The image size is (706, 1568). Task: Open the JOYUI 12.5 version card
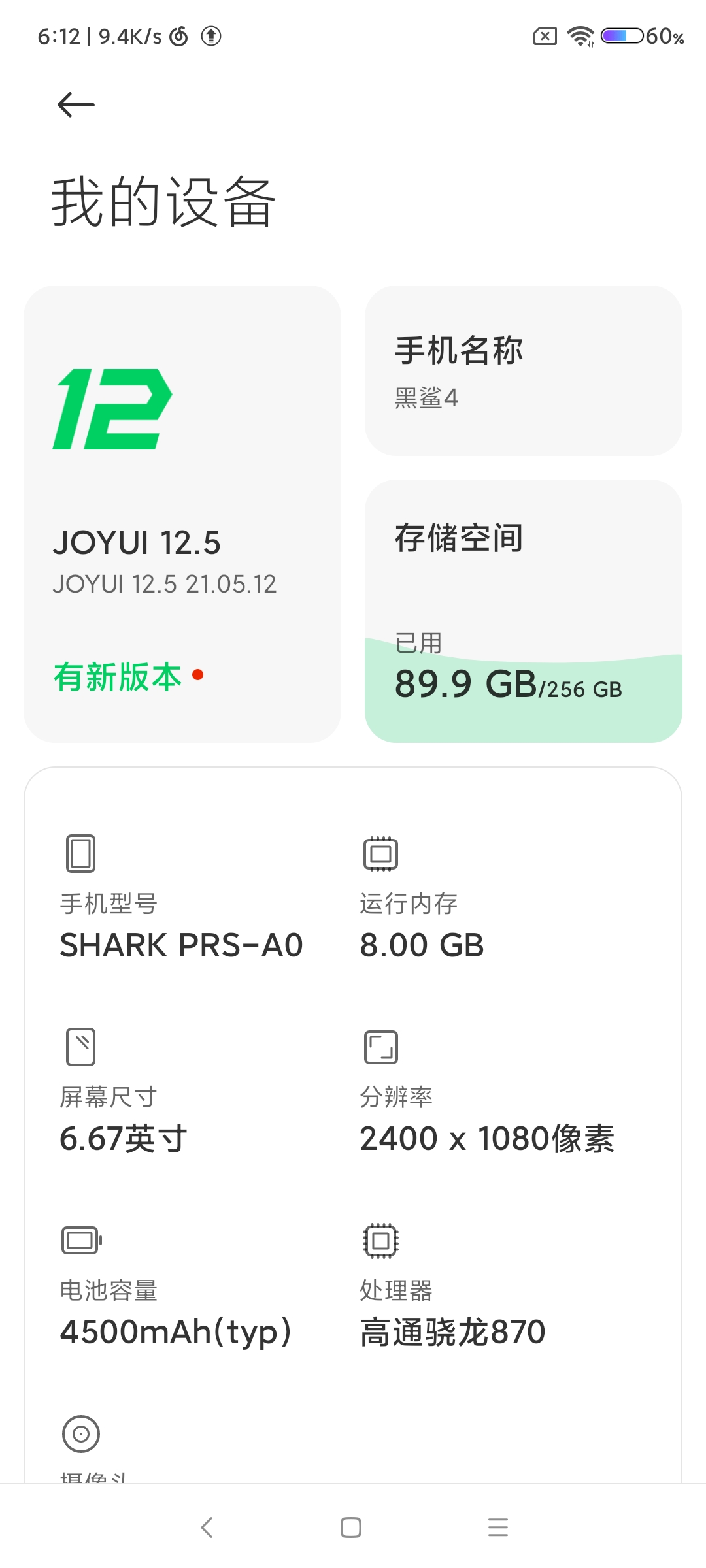click(x=182, y=514)
